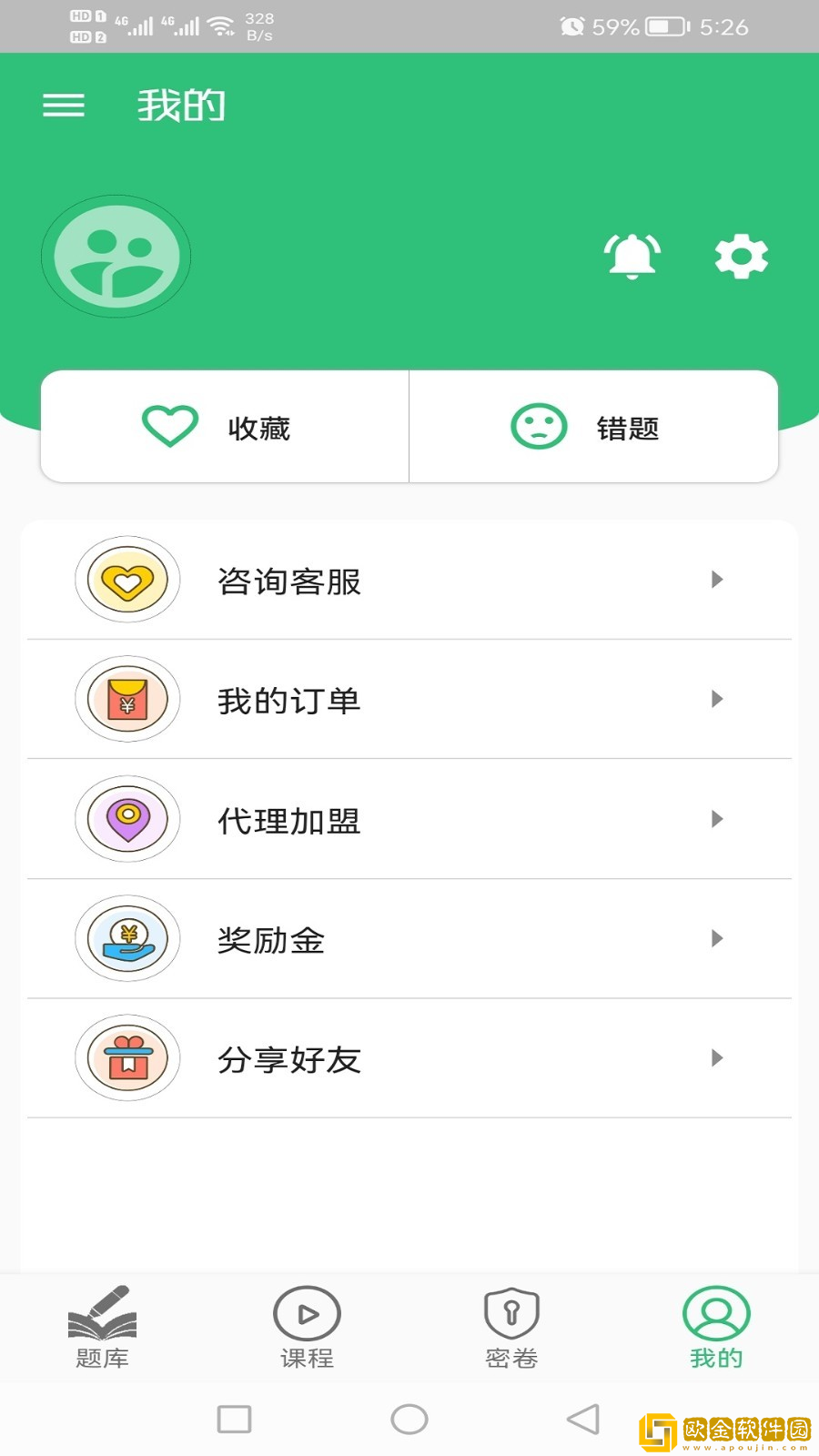Open the notifications bell
Screen dimensions: 819x1456
(632, 257)
